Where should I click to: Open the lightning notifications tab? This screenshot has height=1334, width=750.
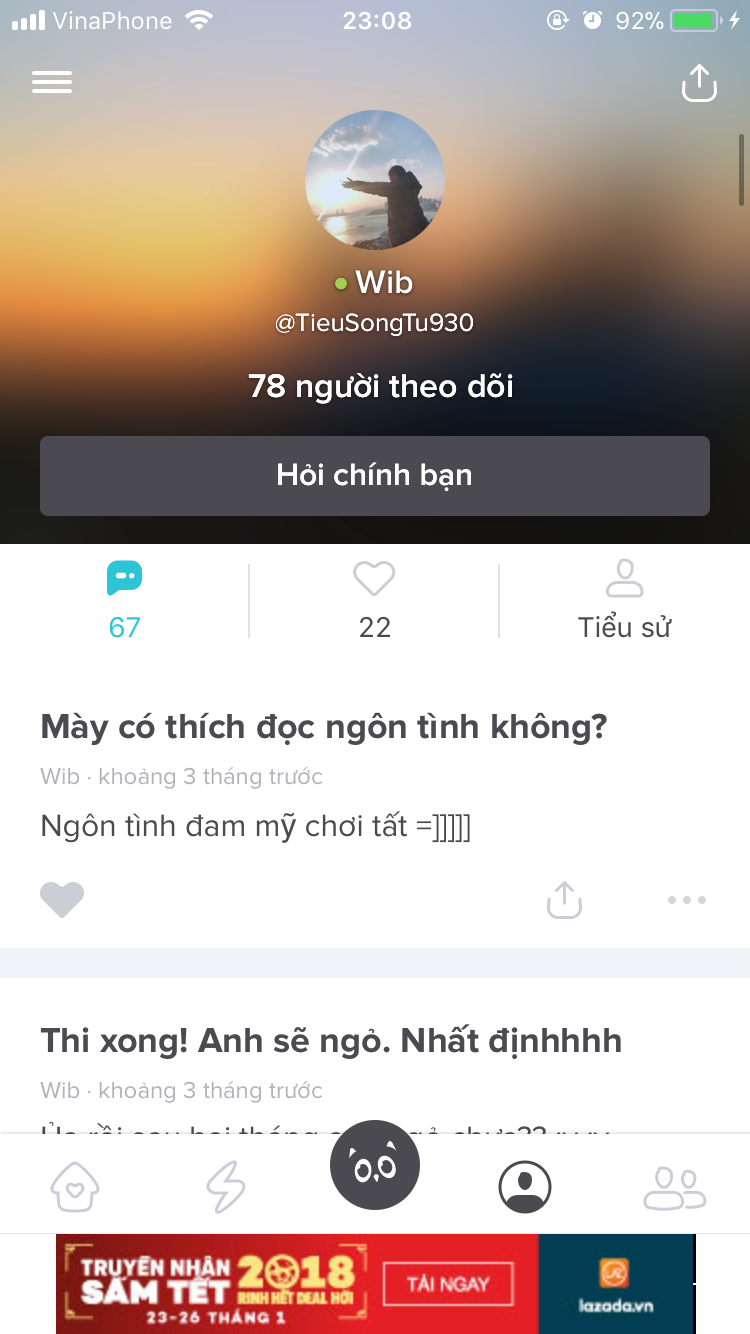(225, 1187)
